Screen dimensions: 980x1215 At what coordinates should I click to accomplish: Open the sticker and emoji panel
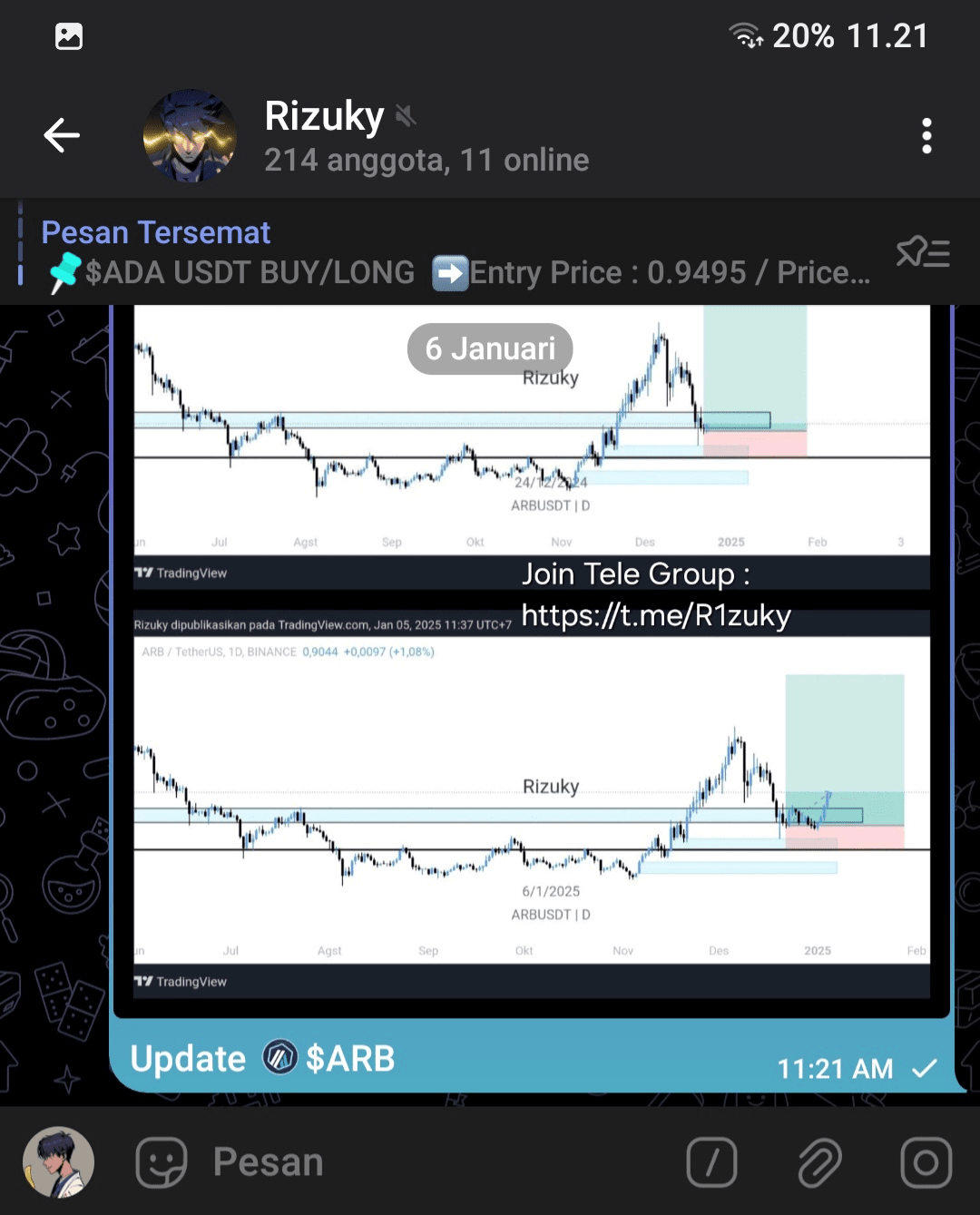pyautogui.click(x=162, y=1162)
